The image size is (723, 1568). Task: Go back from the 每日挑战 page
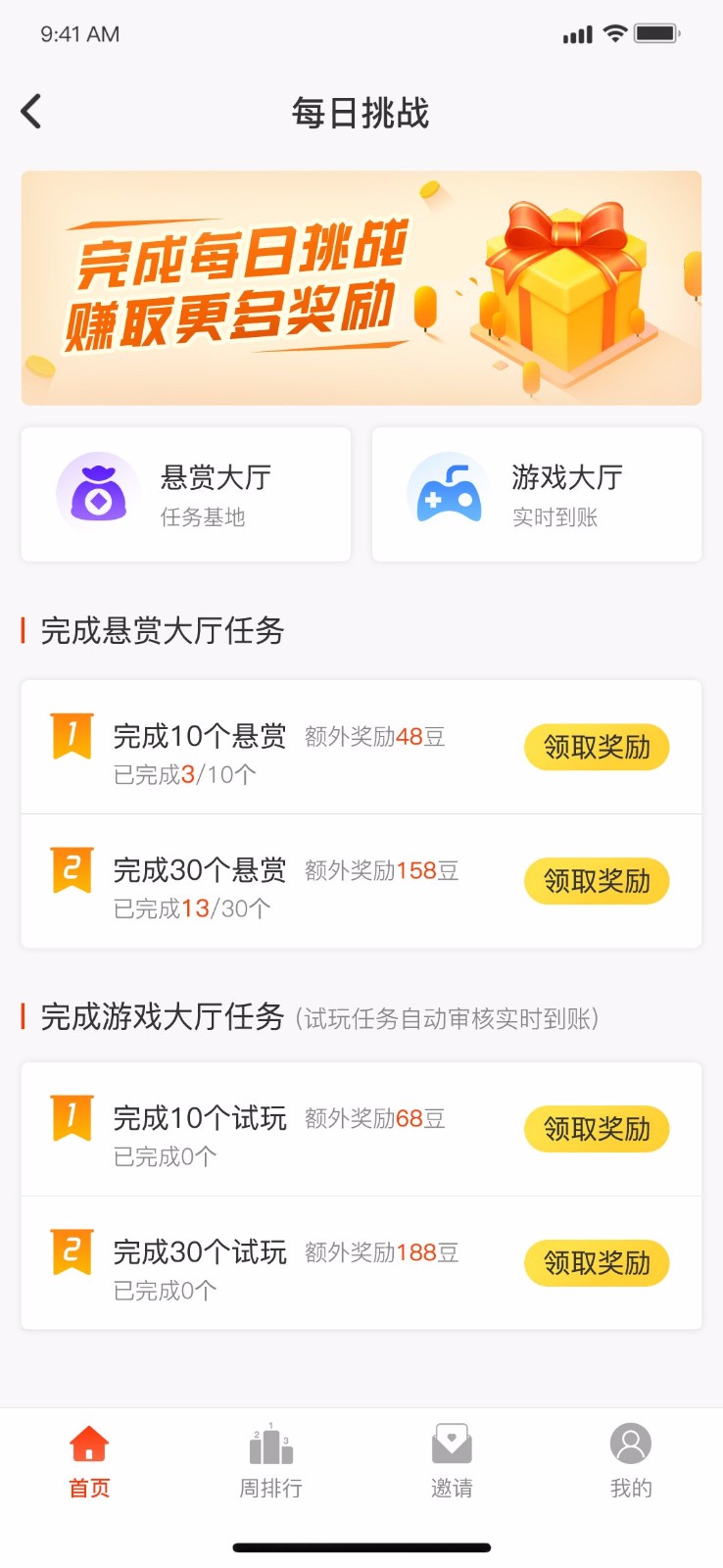click(x=31, y=112)
